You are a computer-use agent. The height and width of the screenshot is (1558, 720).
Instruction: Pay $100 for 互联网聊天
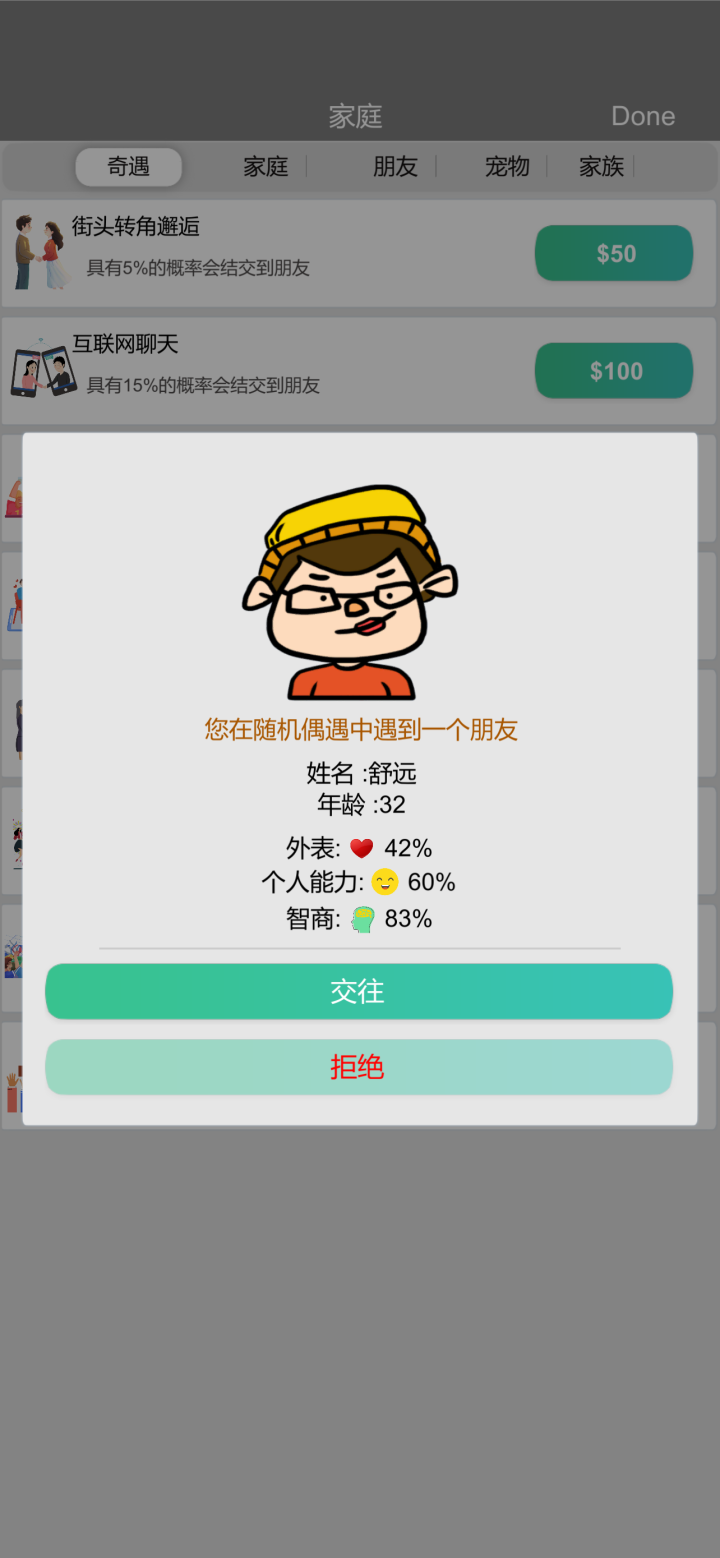[614, 371]
